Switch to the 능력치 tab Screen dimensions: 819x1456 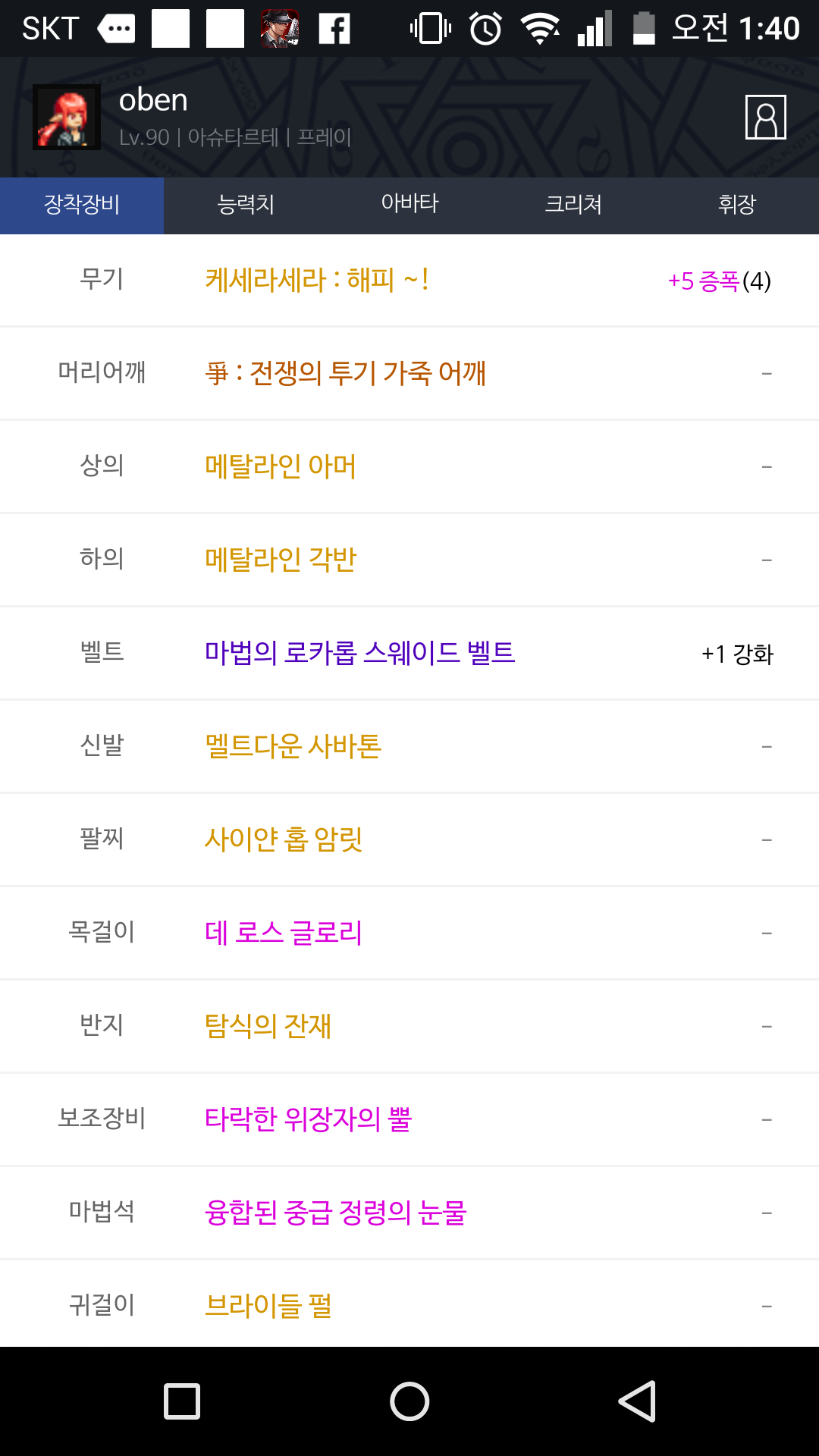(246, 205)
